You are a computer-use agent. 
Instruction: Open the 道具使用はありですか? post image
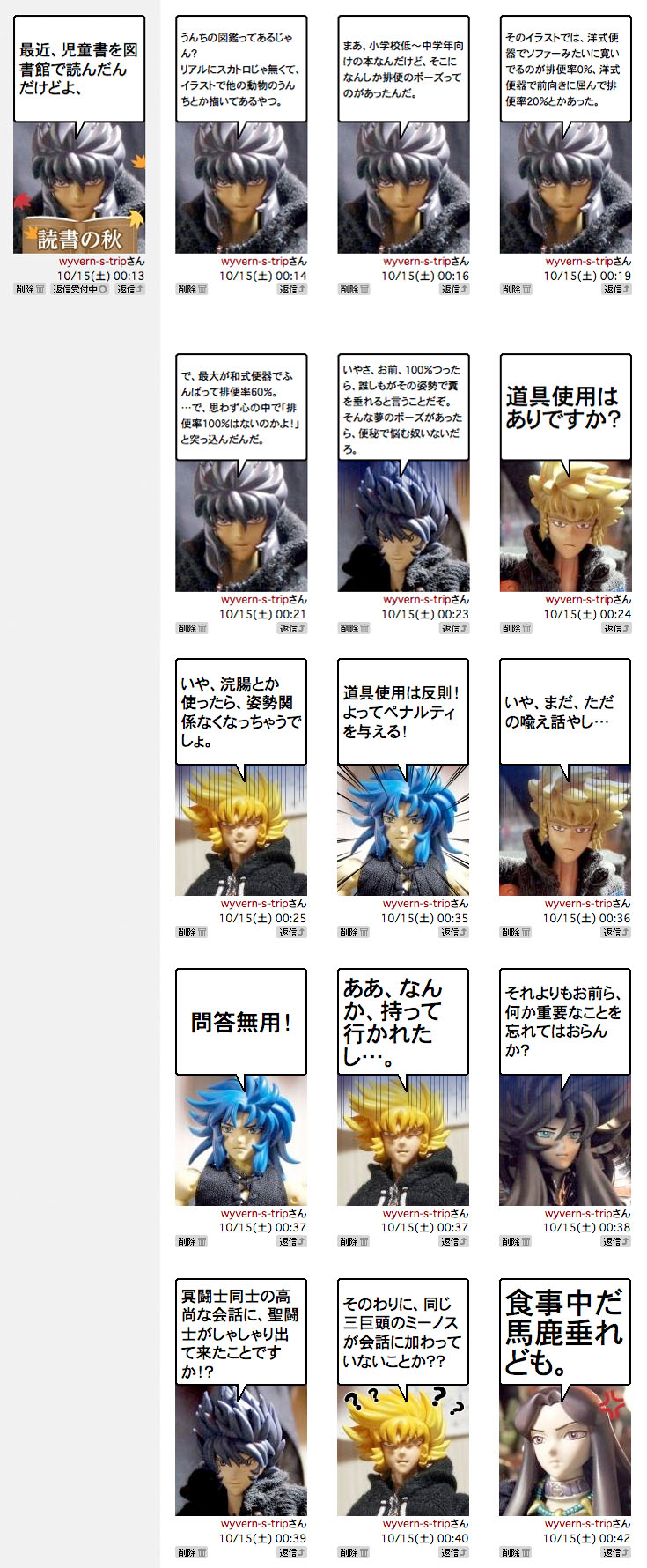pyautogui.click(x=565, y=527)
